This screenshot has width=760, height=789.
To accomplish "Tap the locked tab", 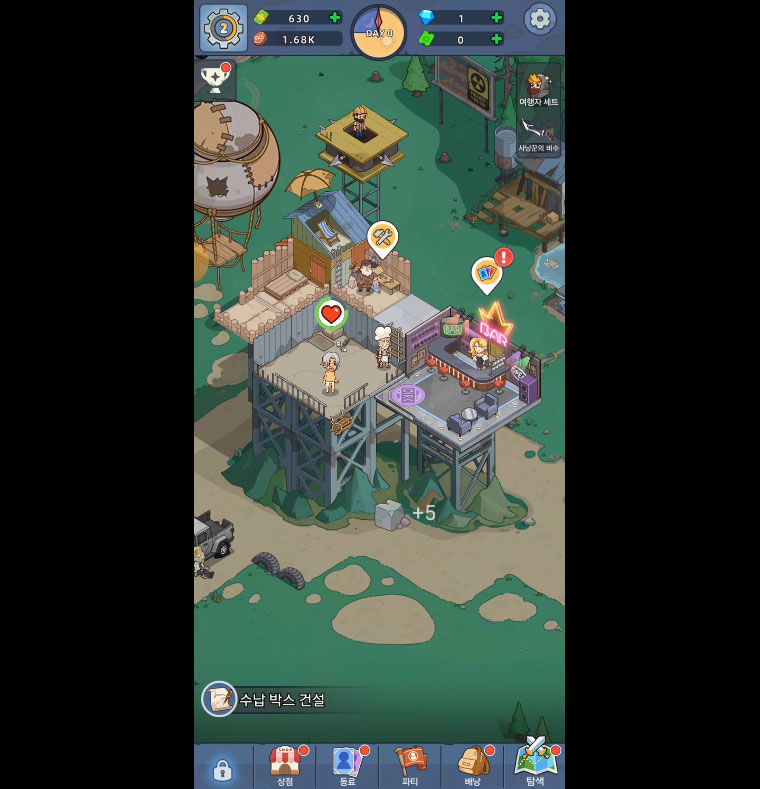I will pos(222,769).
